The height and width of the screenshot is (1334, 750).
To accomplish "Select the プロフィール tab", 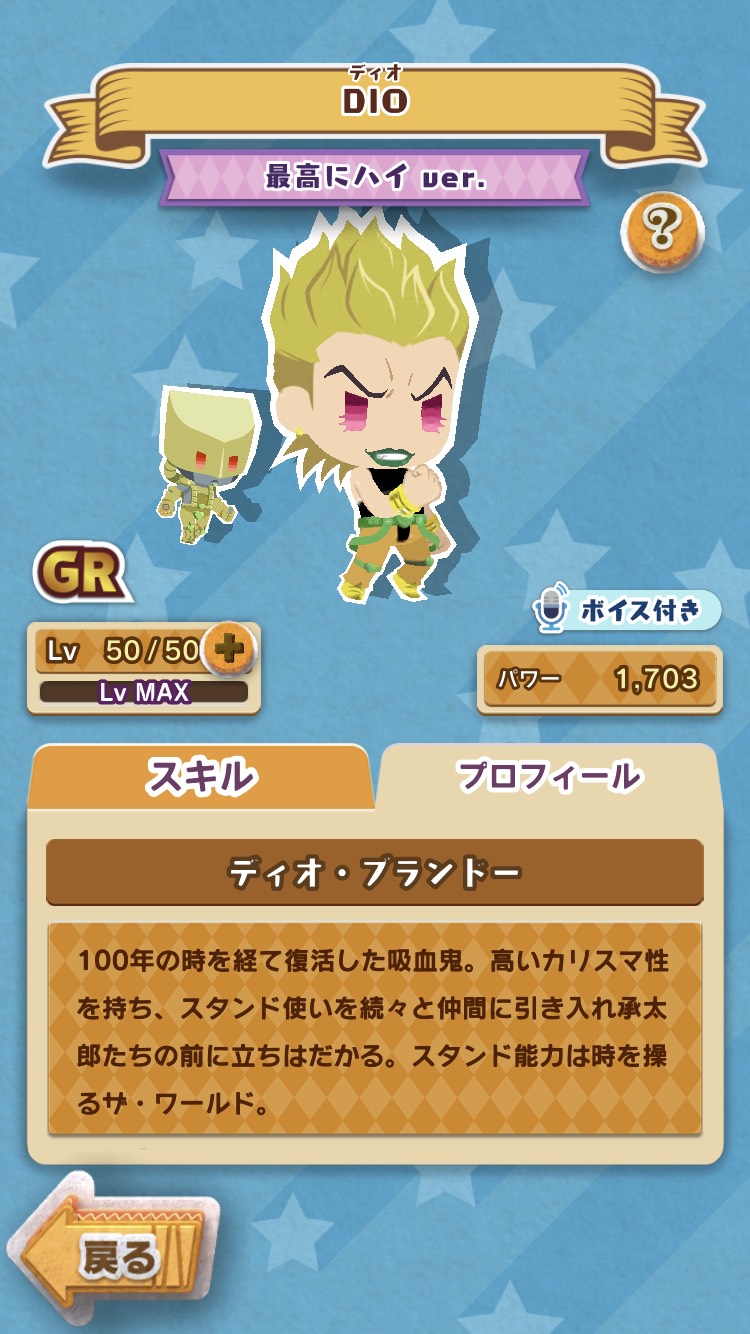I will 548,777.
